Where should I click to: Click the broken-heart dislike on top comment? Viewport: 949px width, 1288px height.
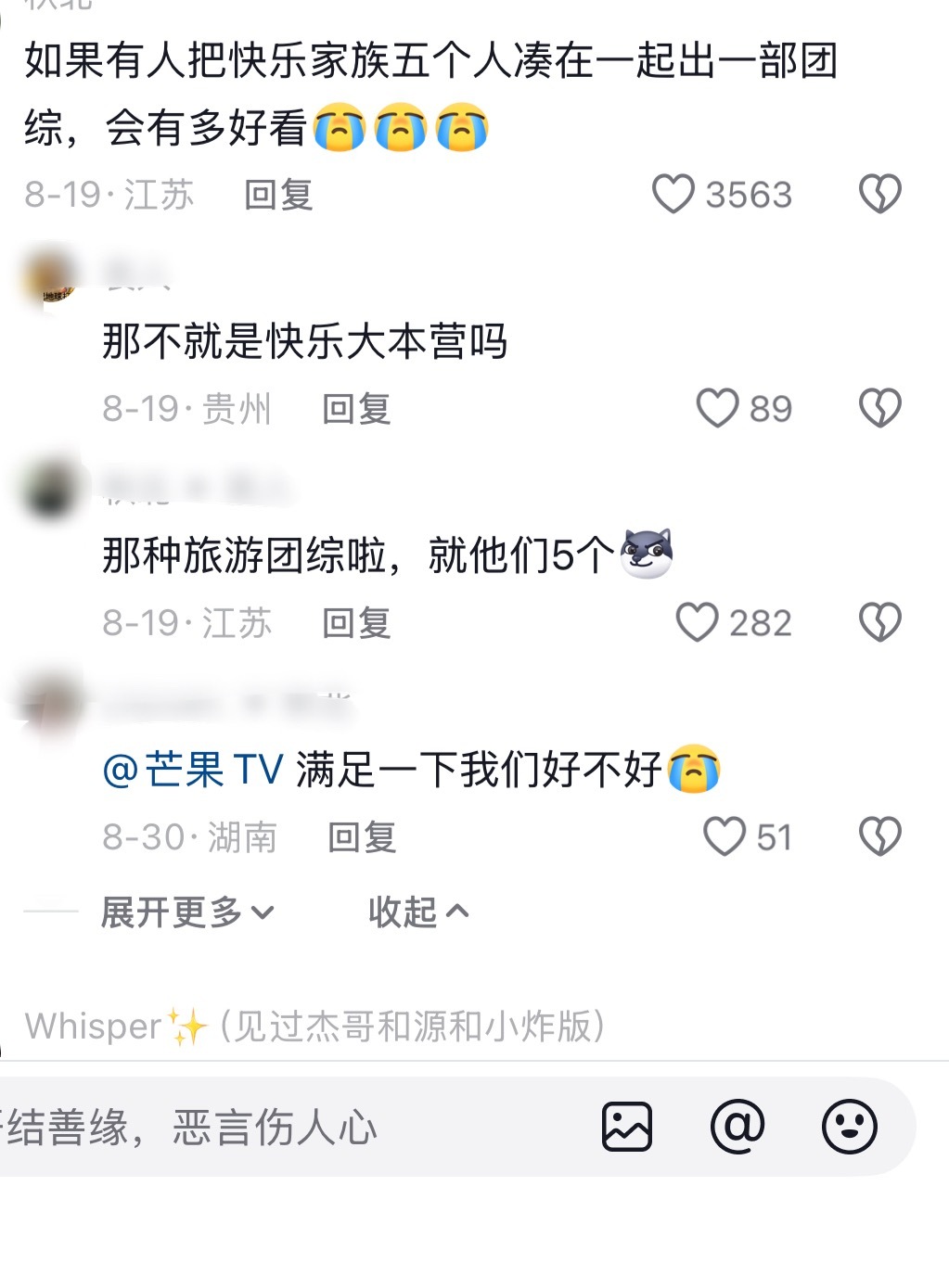(878, 194)
